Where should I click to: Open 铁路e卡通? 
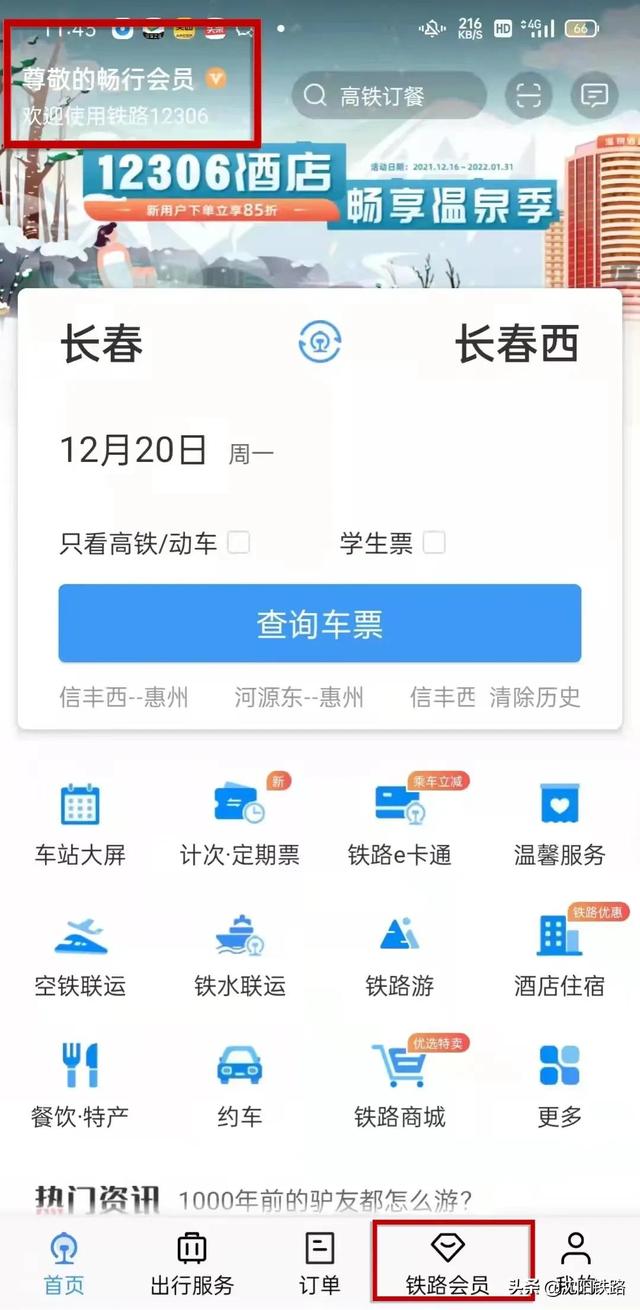coord(400,822)
